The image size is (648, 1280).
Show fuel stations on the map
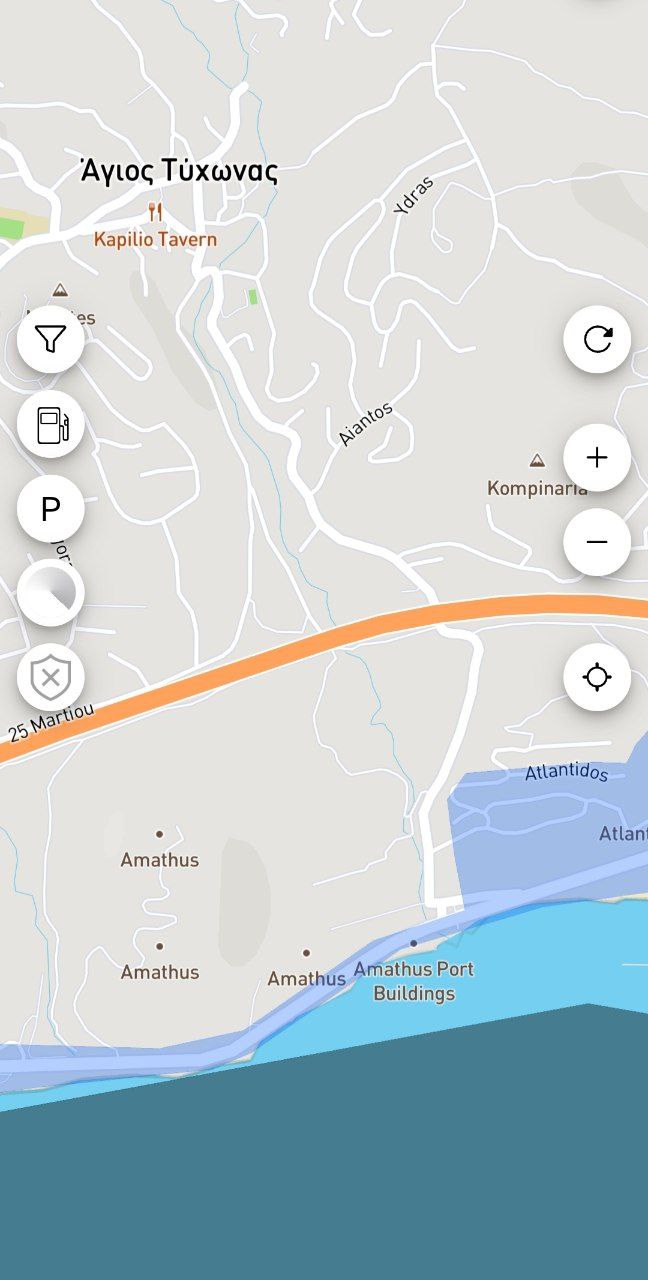click(x=50, y=425)
